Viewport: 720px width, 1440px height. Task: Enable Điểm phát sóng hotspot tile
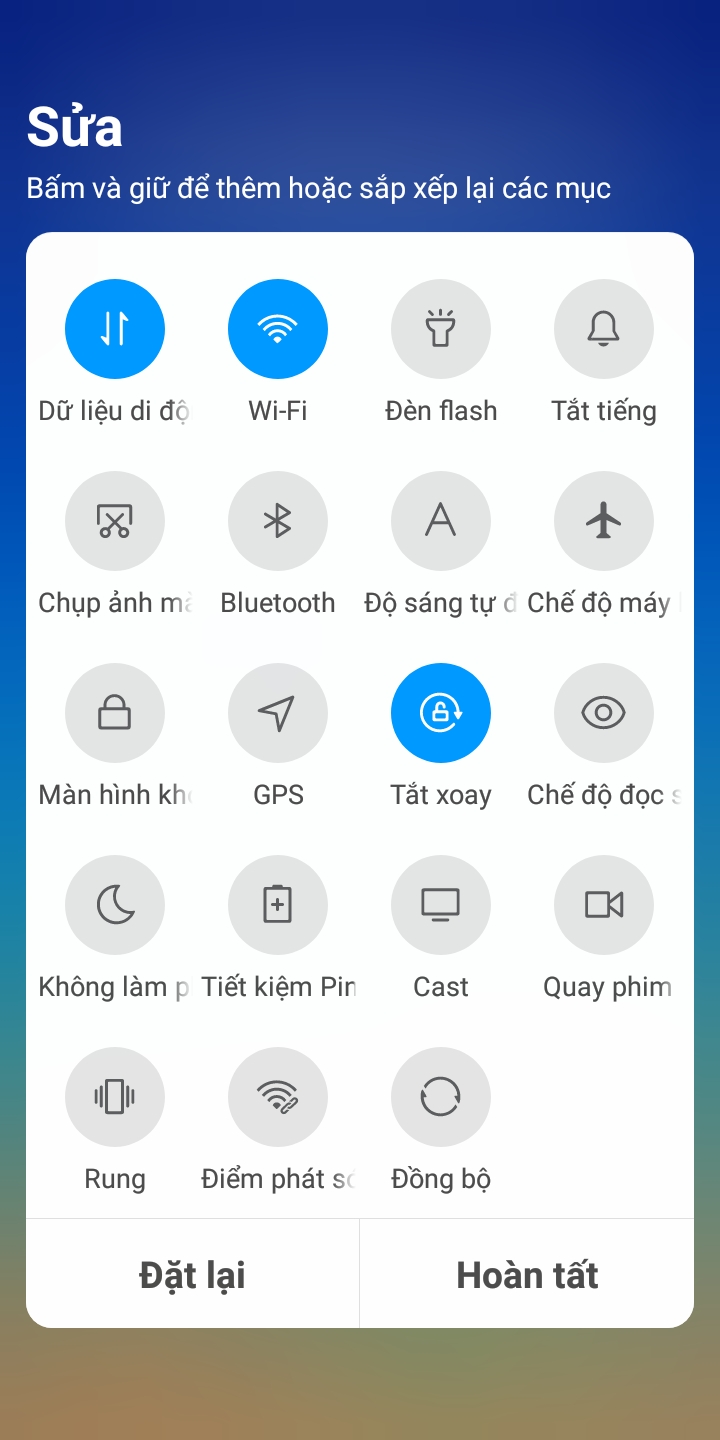coord(278,1097)
